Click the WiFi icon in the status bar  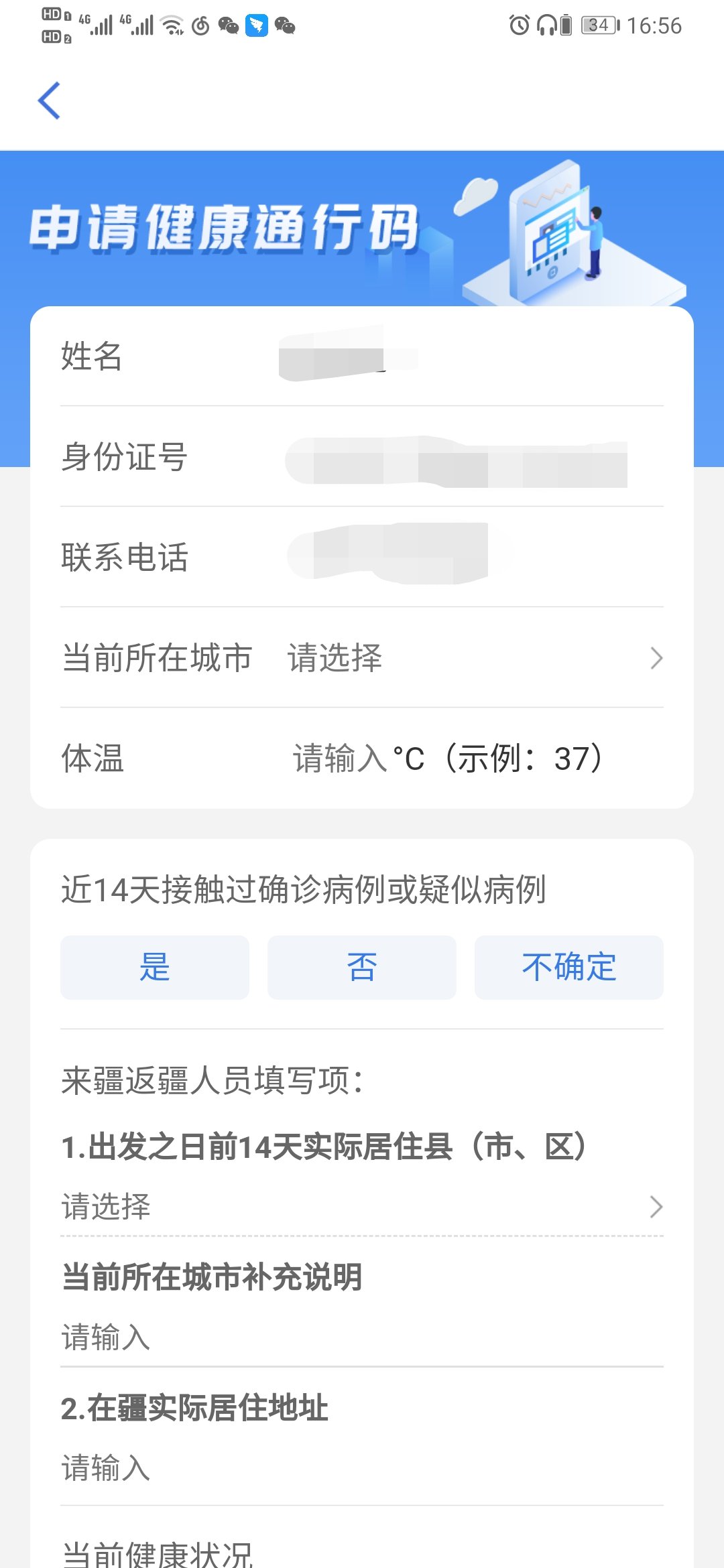click(x=172, y=25)
